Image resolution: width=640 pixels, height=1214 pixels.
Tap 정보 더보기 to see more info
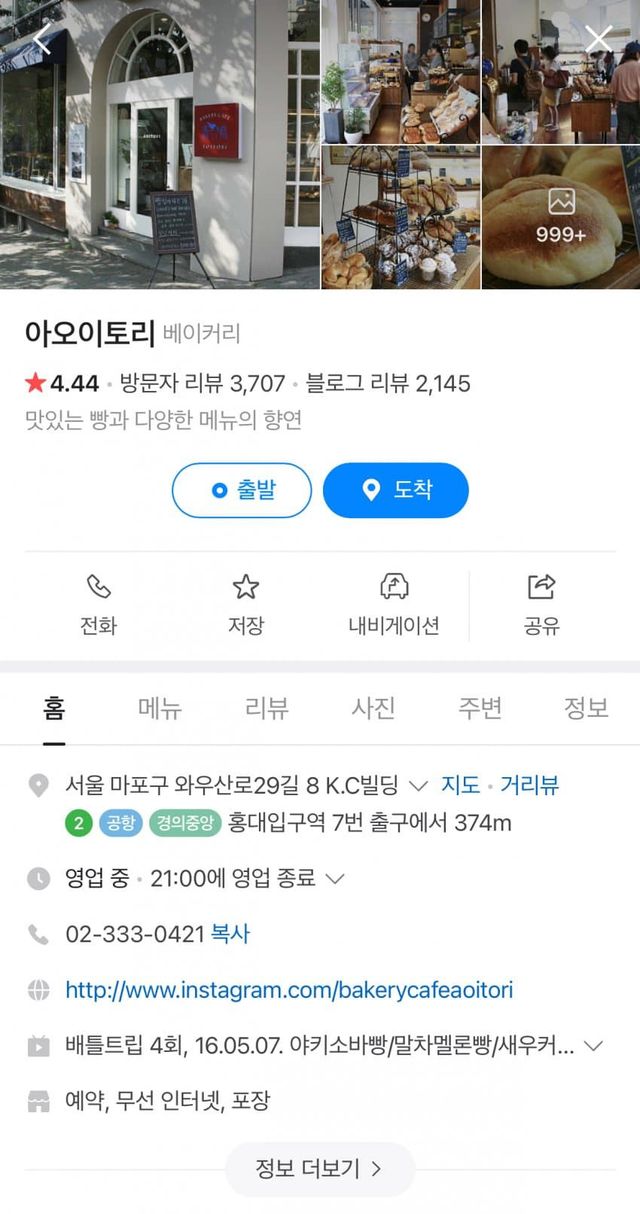[x=319, y=1169]
